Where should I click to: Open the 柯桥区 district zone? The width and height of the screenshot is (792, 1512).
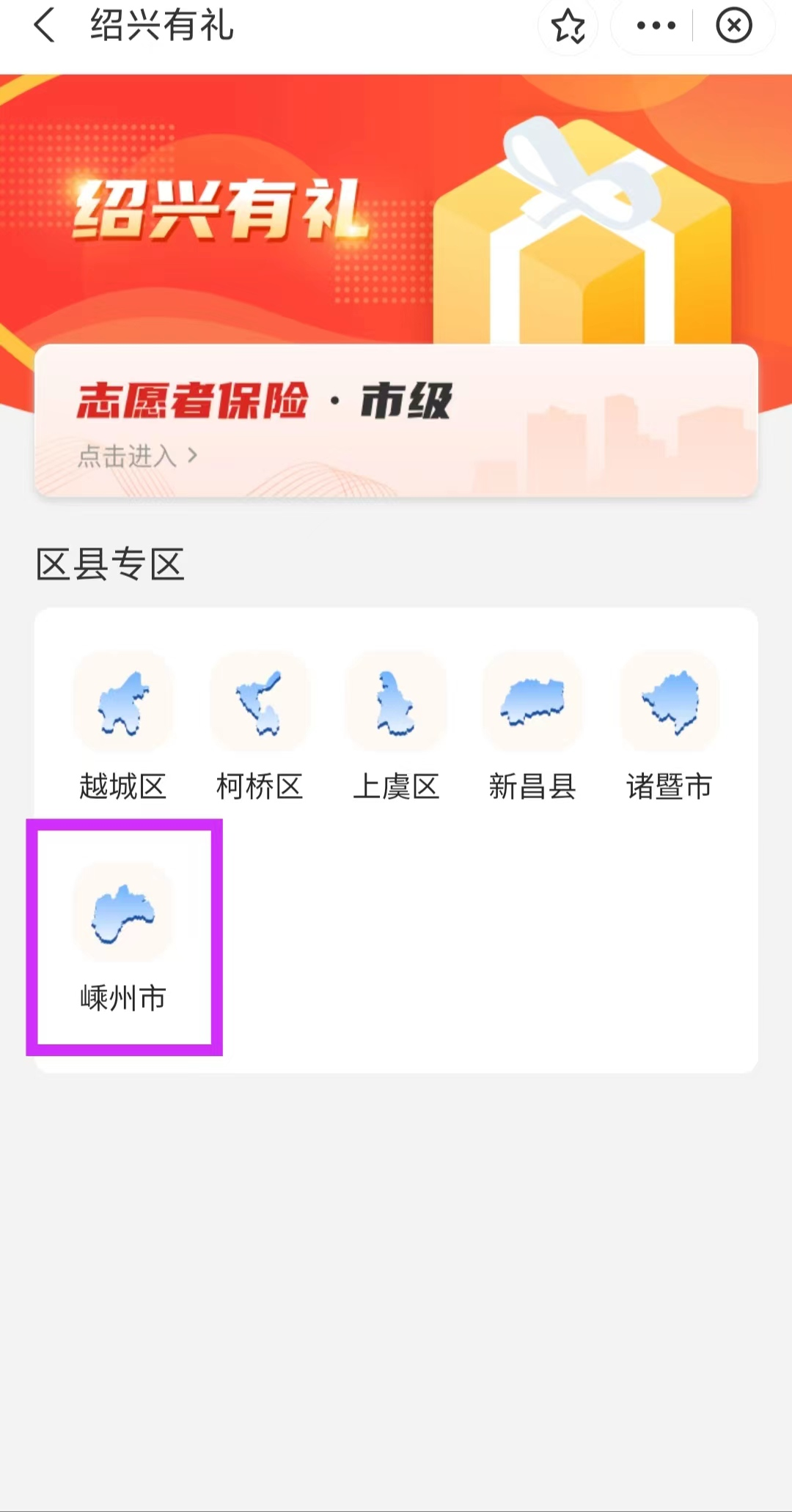[x=260, y=727]
